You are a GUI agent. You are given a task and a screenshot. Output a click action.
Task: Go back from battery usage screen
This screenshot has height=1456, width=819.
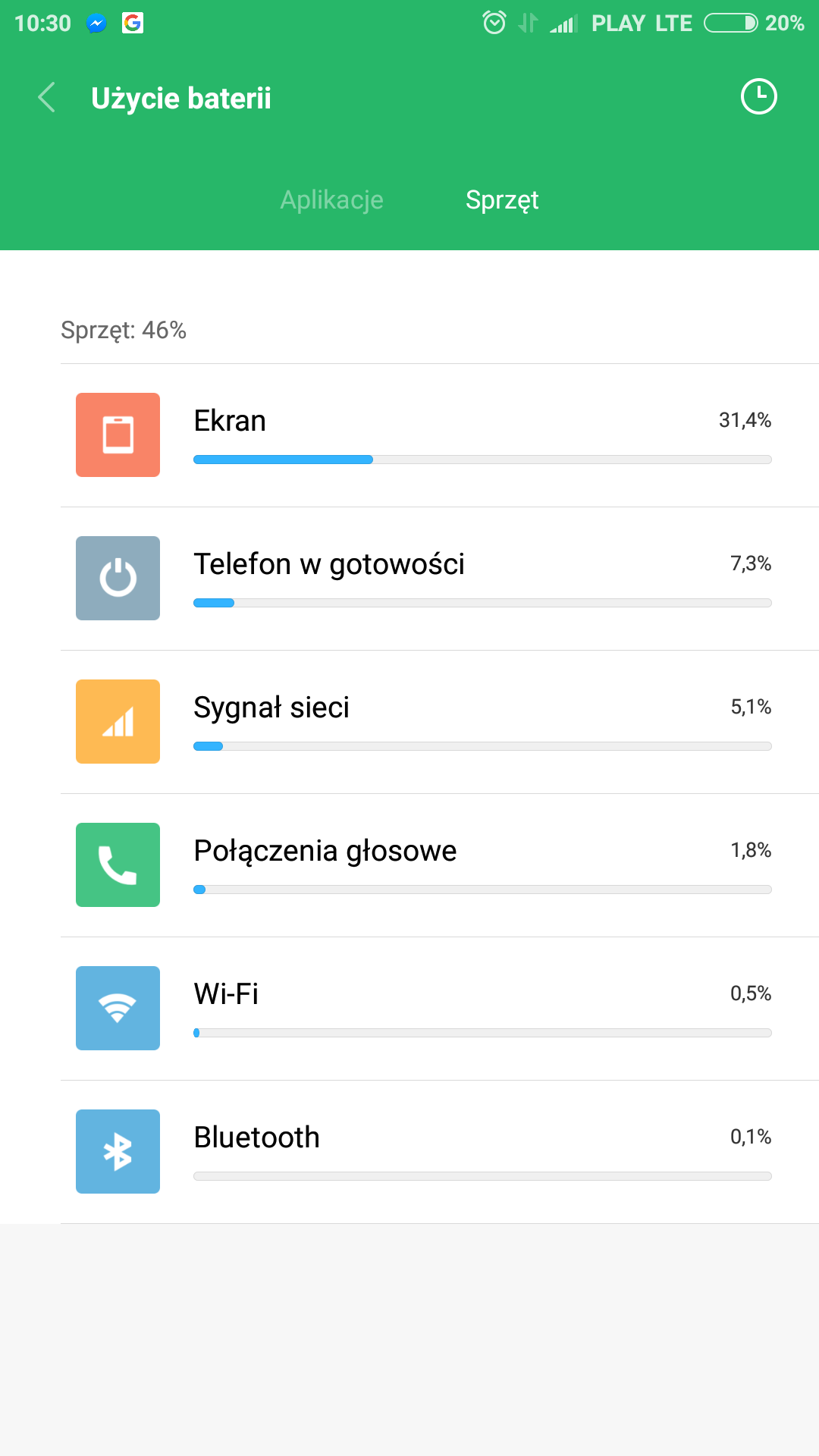click(47, 98)
